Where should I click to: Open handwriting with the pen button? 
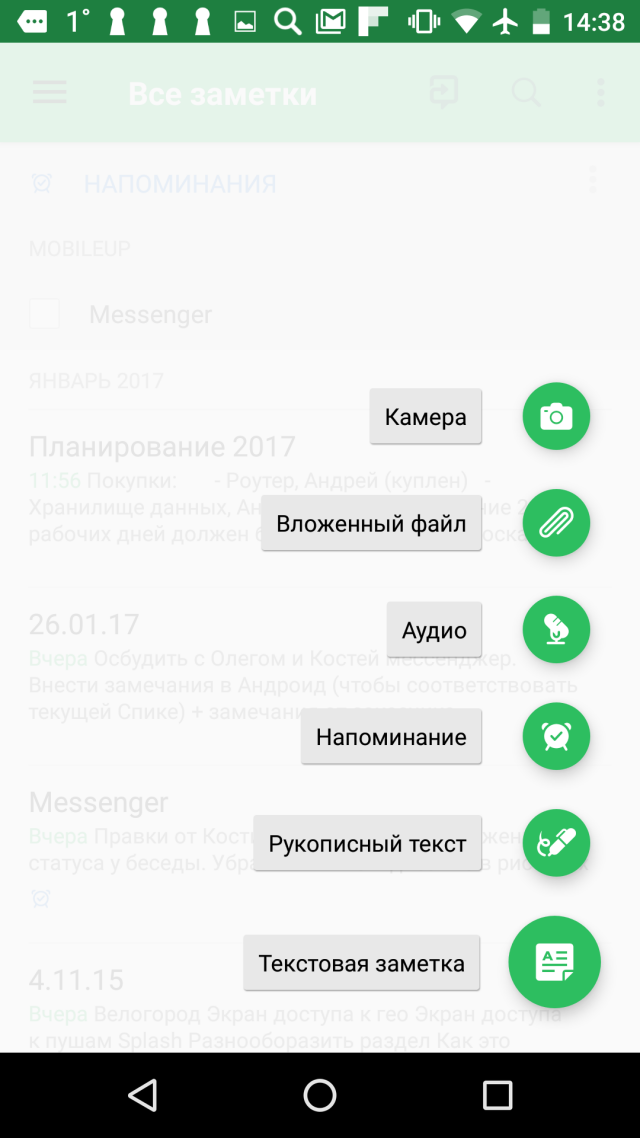[556, 843]
